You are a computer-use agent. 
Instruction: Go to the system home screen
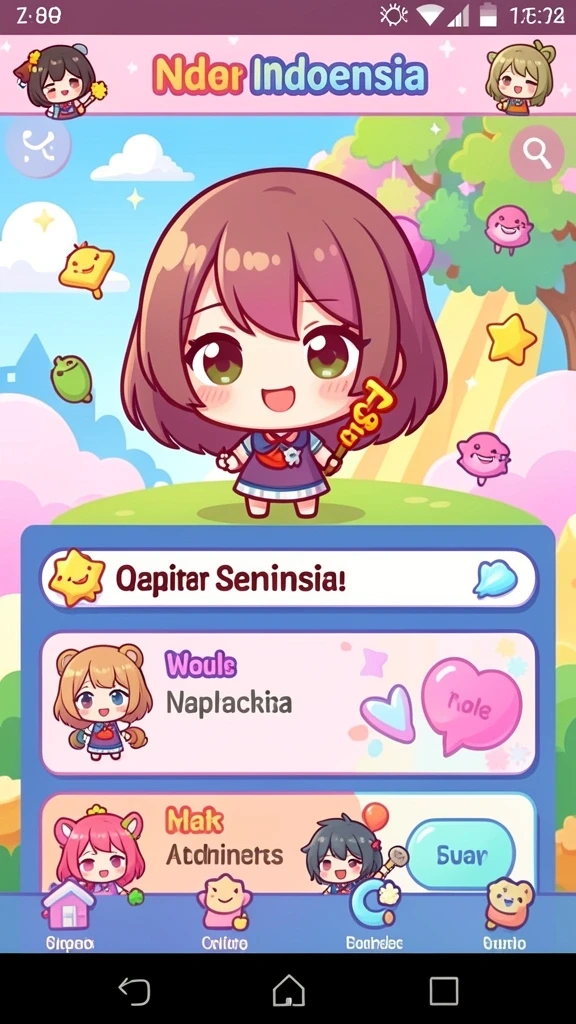click(x=289, y=991)
